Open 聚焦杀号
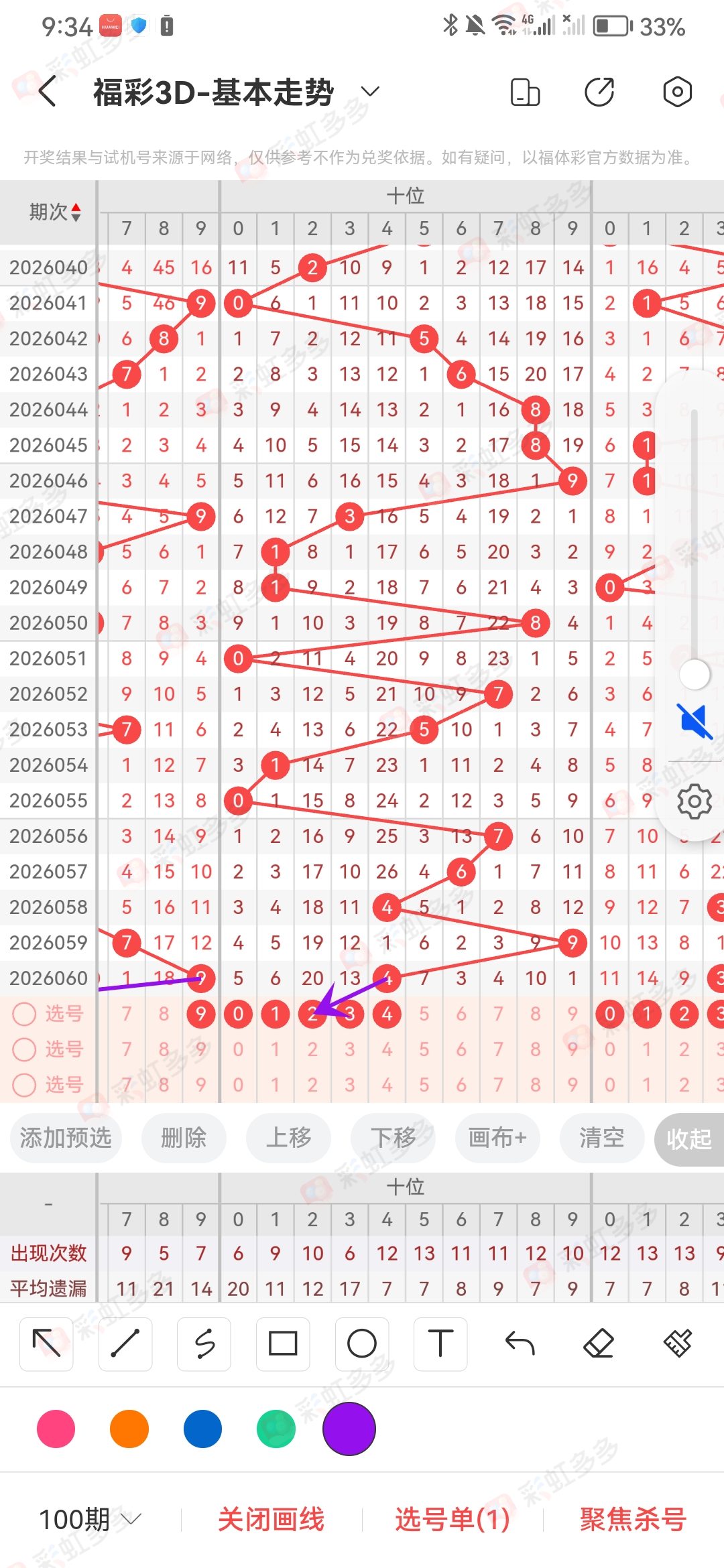 [633, 1519]
